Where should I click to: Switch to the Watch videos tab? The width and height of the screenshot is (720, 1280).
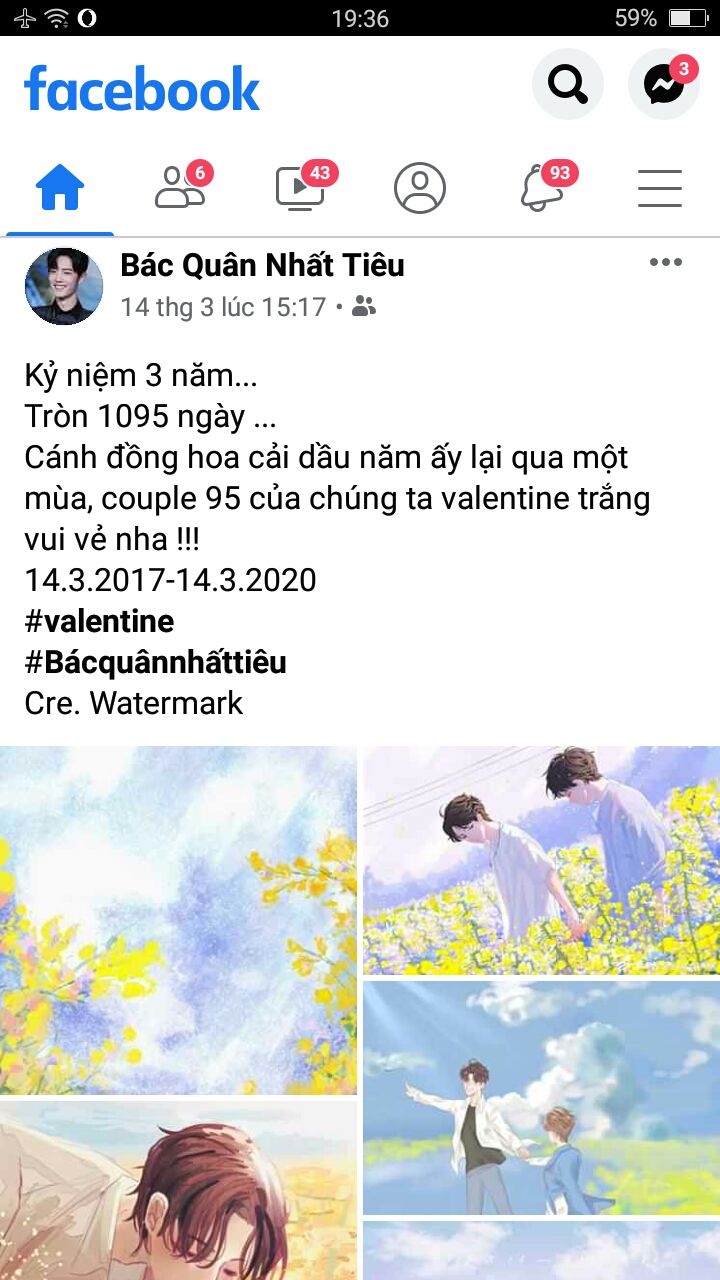(300, 187)
